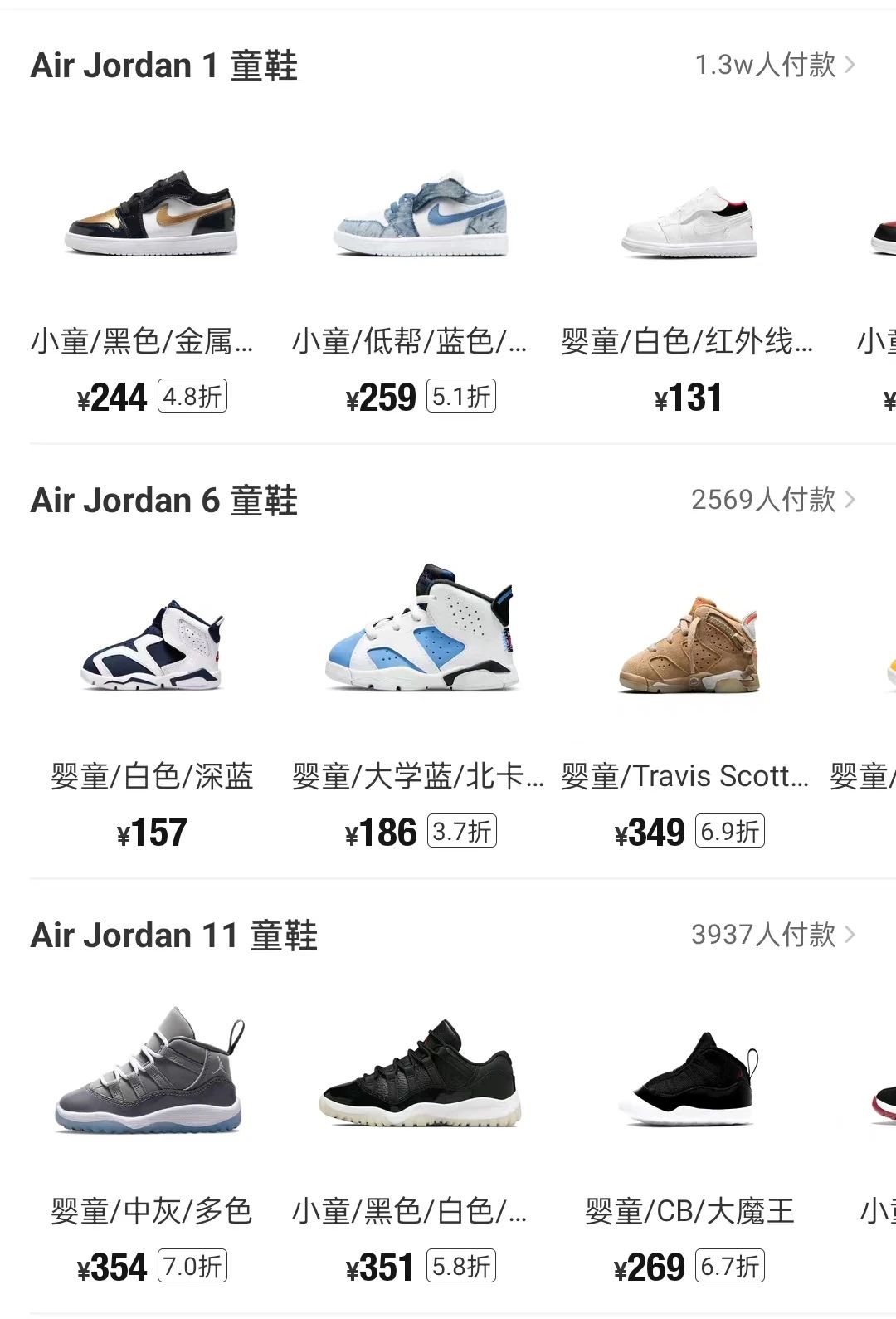Image resolution: width=896 pixels, height=1319 pixels.
Task: Open 婴童/大学蓝/北卡 Jordan 6 at ¥186
Action: click(x=421, y=633)
